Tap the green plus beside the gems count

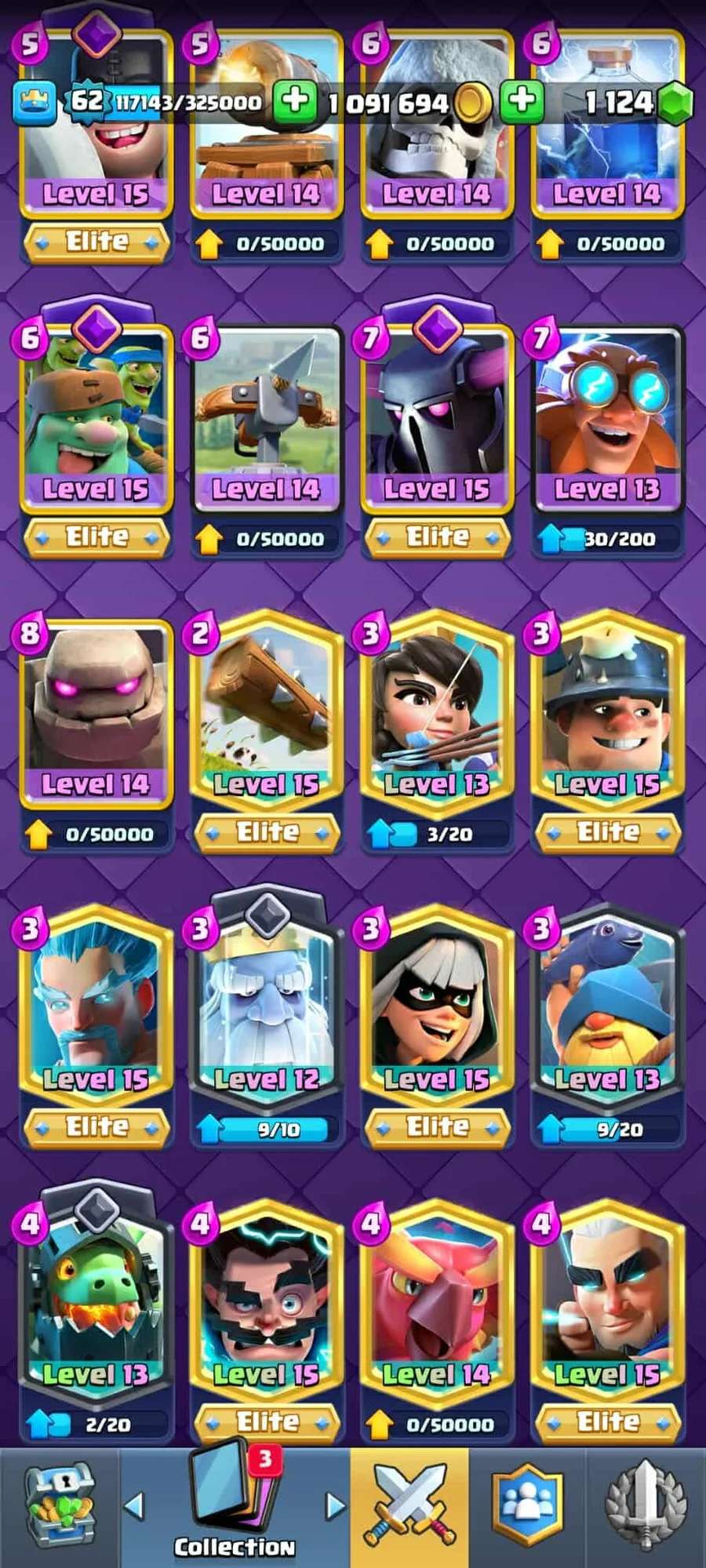click(x=522, y=100)
